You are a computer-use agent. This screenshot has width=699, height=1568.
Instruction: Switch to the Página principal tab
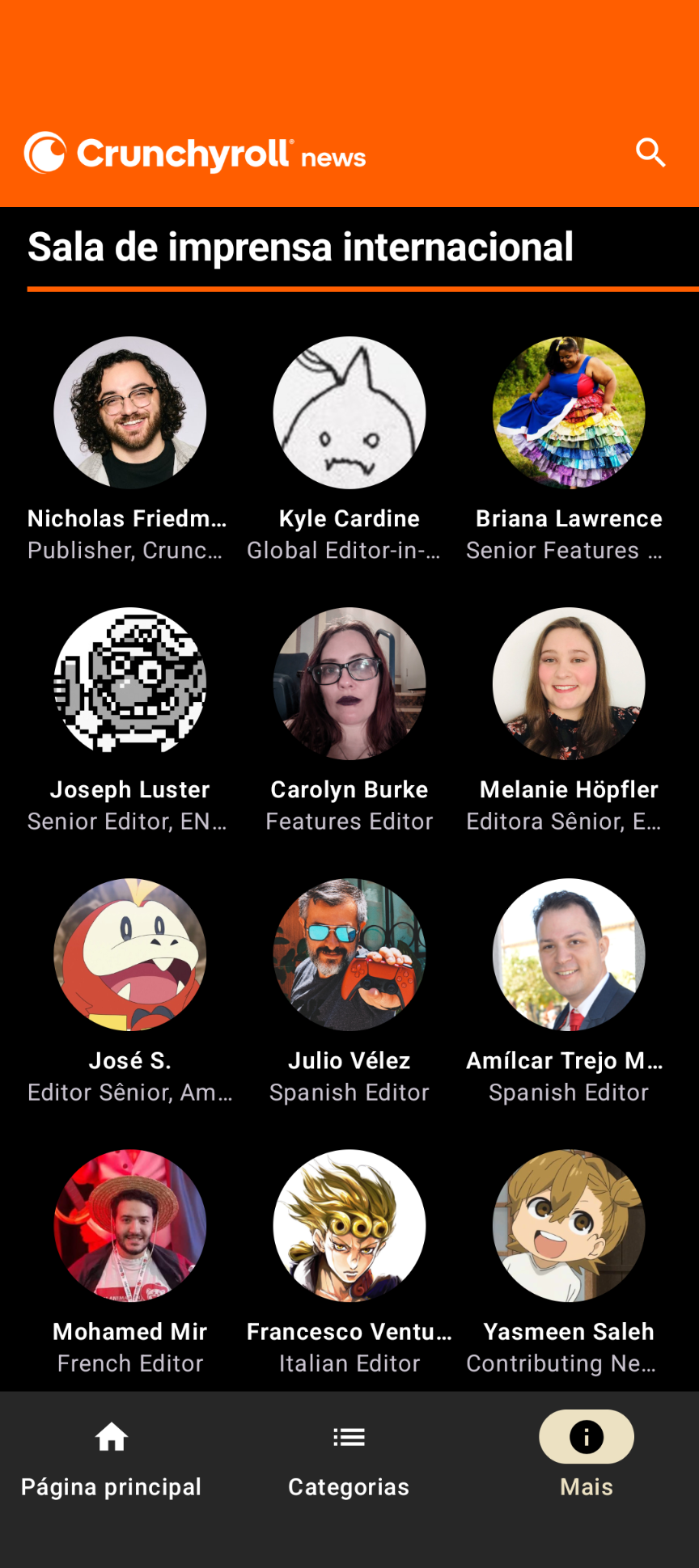click(112, 1460)
